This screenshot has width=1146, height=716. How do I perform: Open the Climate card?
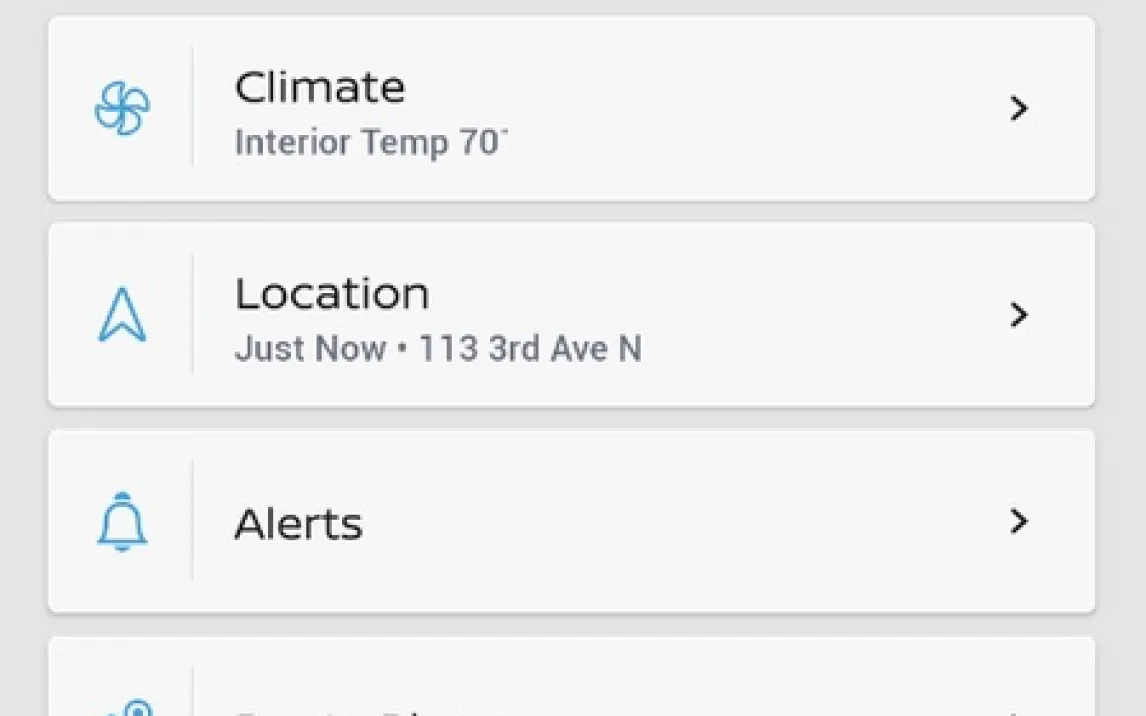571,109
